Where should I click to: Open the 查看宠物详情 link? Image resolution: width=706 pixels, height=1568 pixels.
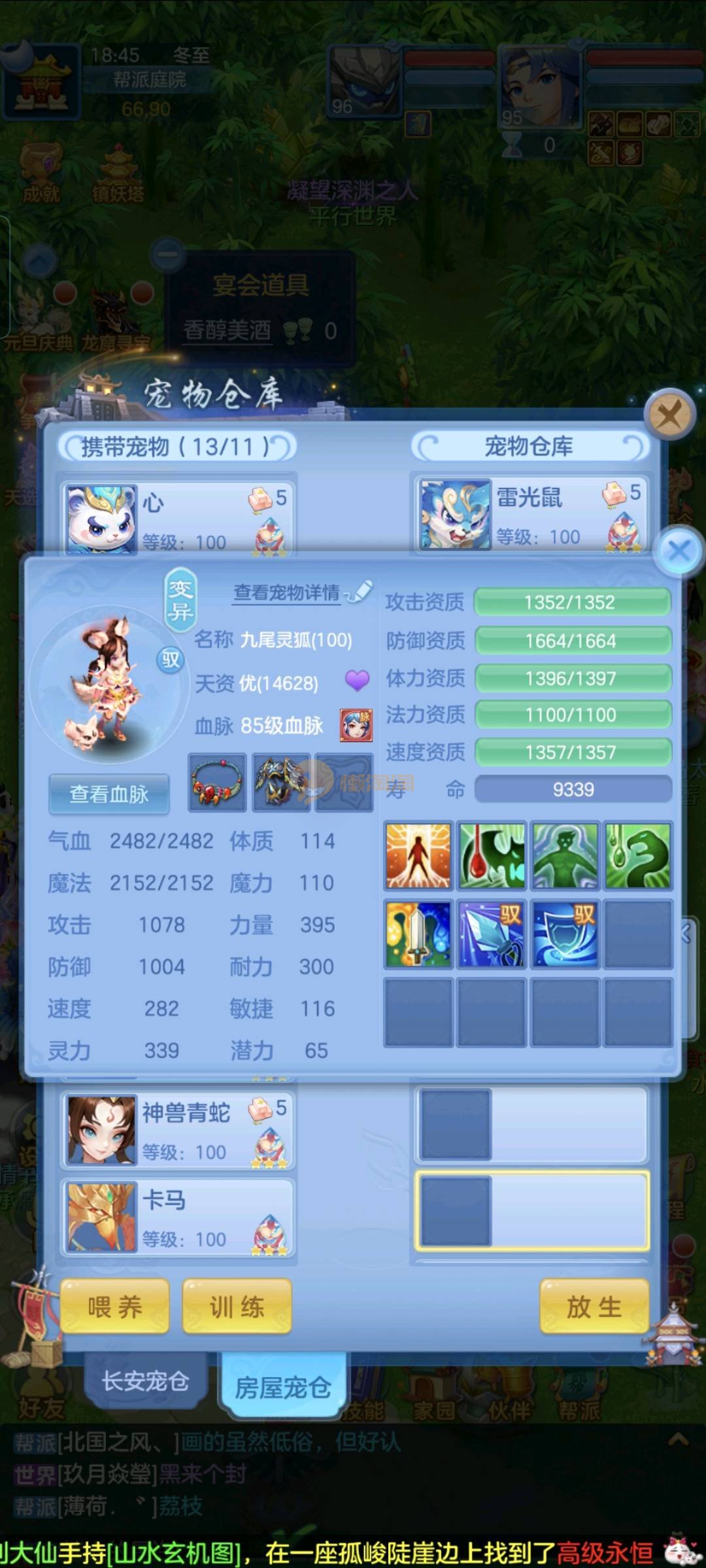pos(287,592)
